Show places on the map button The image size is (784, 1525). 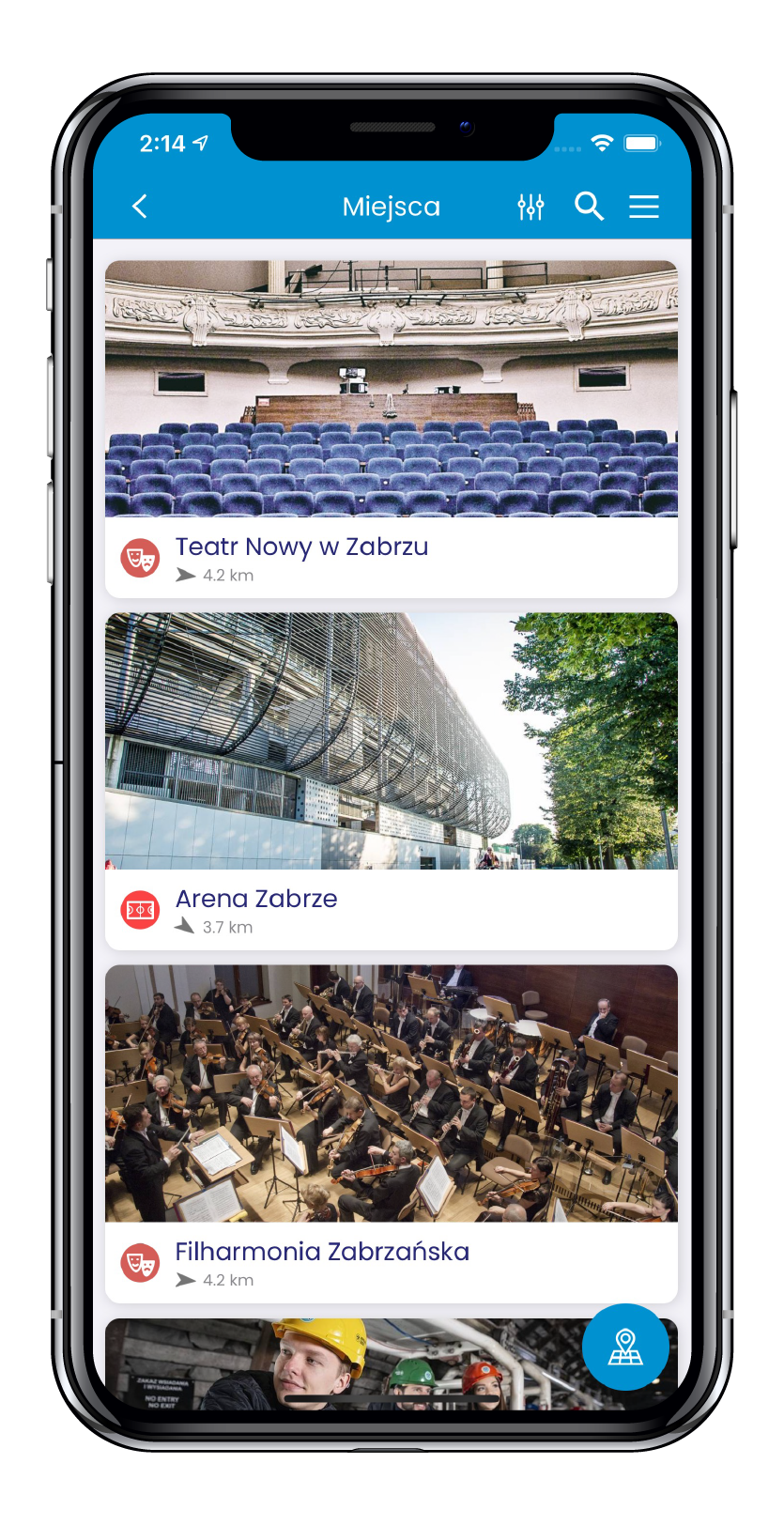point(625,1348)
